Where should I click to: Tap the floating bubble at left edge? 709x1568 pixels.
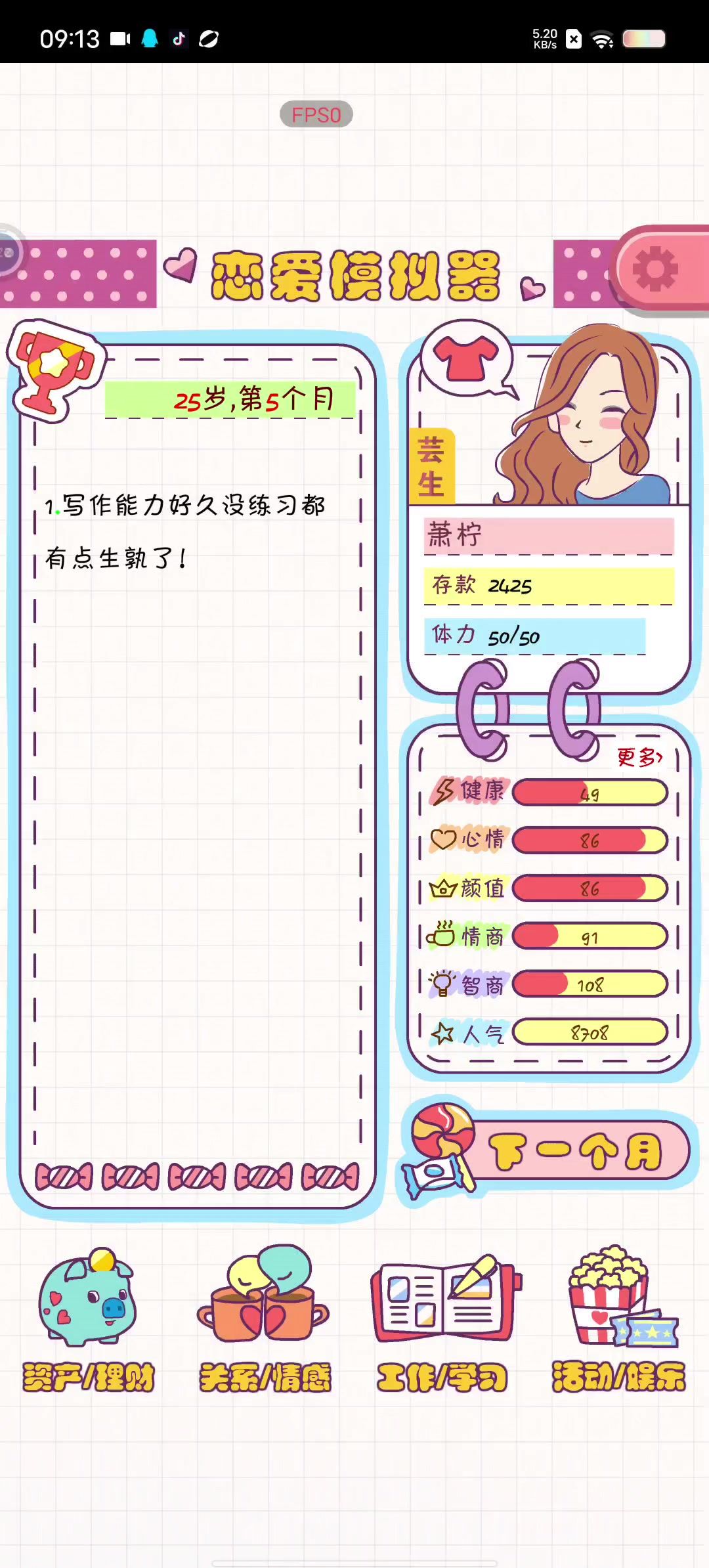coord(9,251)
